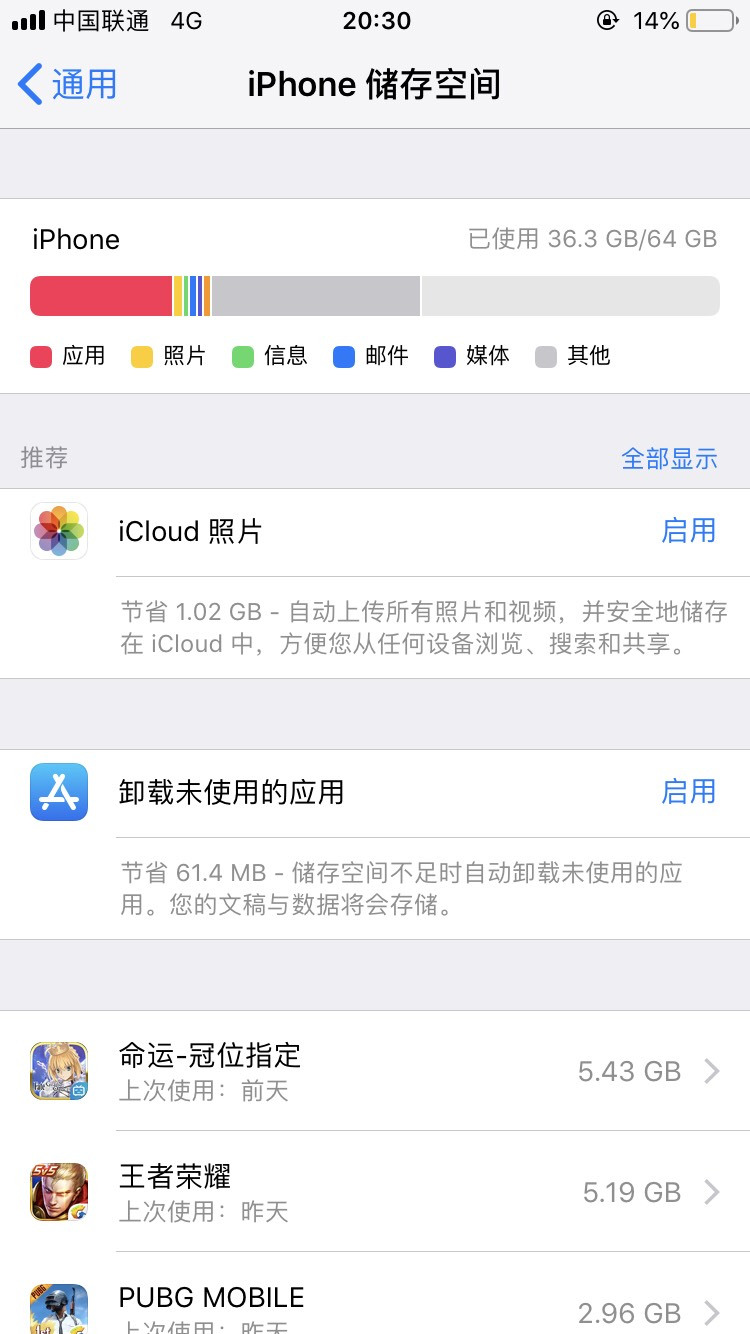Open PUBG MOBILE storage details

click(x=375, y=1306)
